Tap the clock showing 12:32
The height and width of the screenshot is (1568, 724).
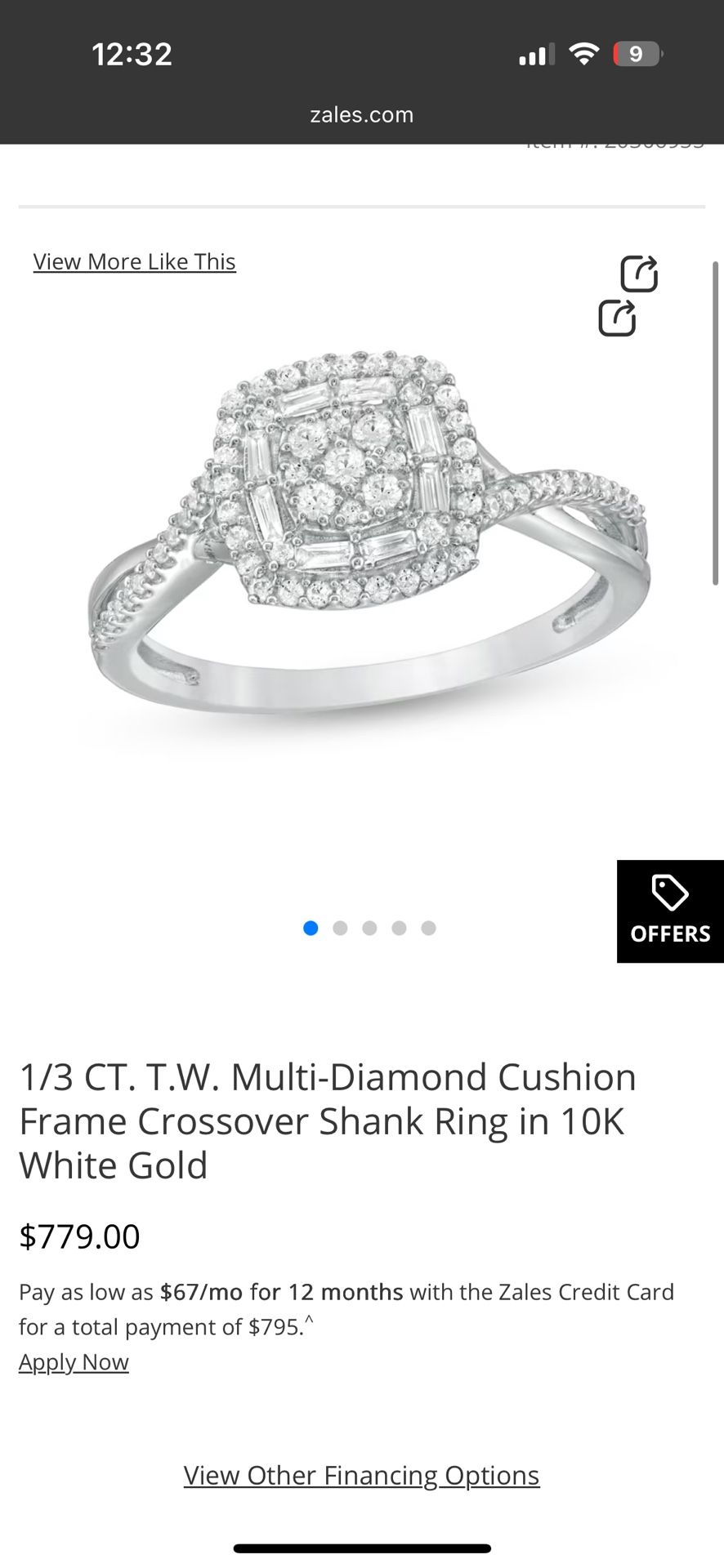pos(133,54)
